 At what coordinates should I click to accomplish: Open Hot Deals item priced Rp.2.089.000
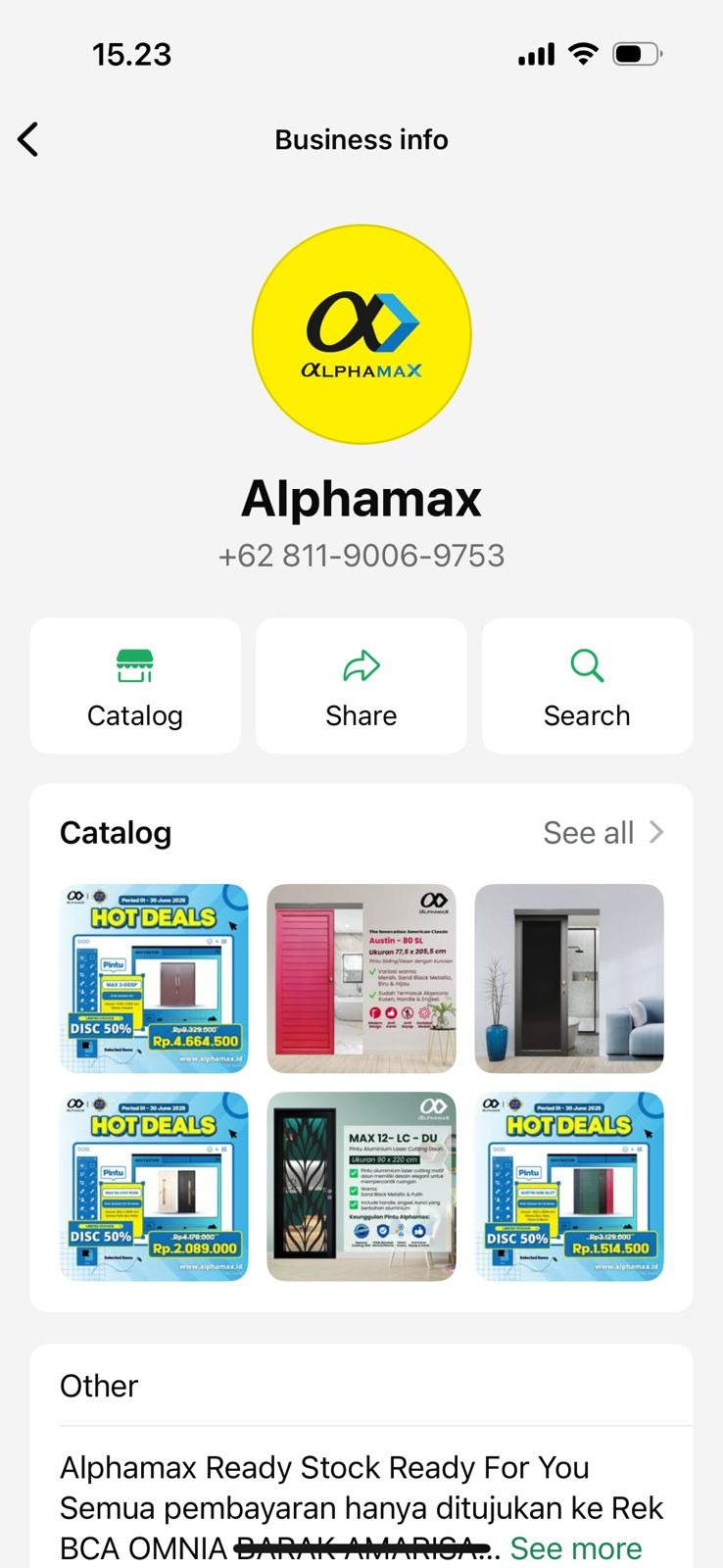pos(154,1186)
